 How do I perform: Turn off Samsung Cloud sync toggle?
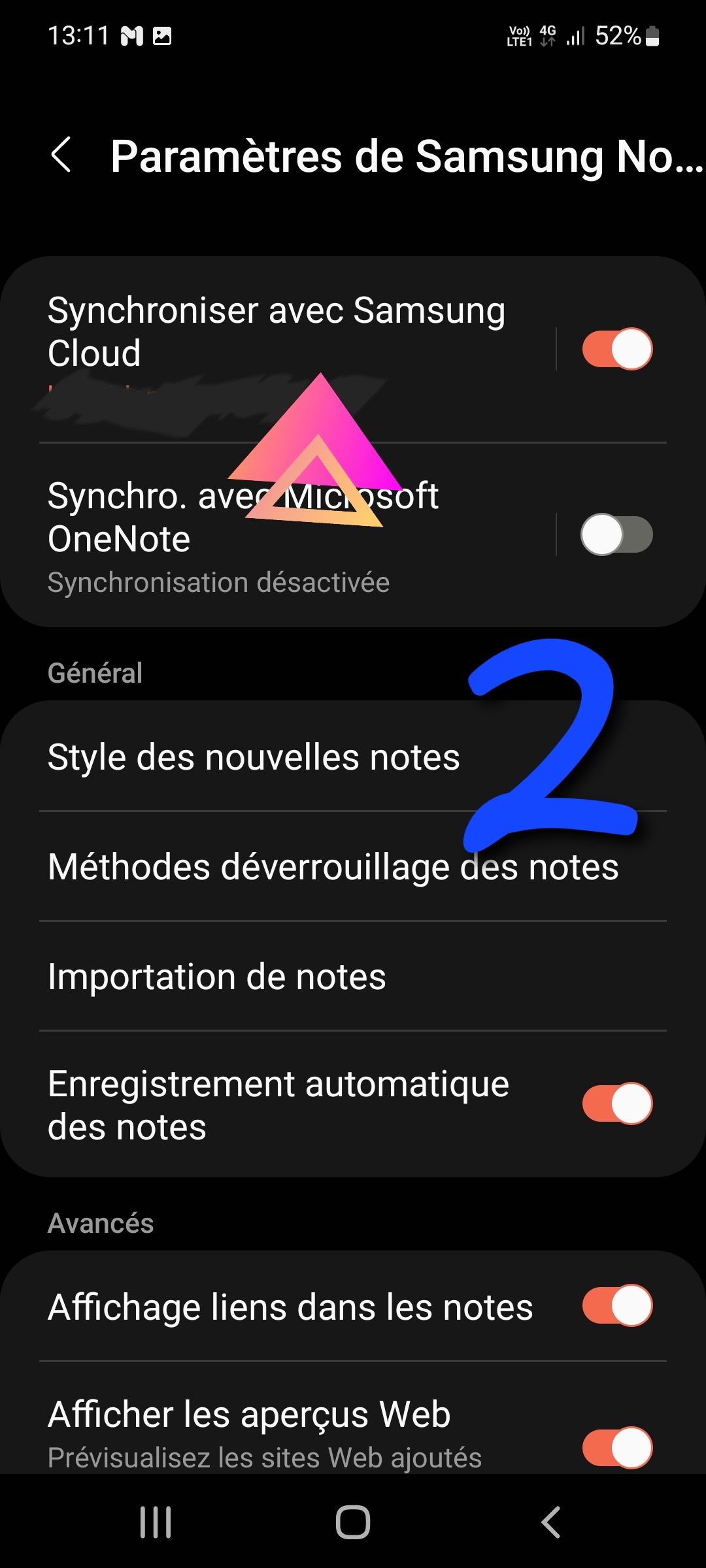tap(617, 349)
